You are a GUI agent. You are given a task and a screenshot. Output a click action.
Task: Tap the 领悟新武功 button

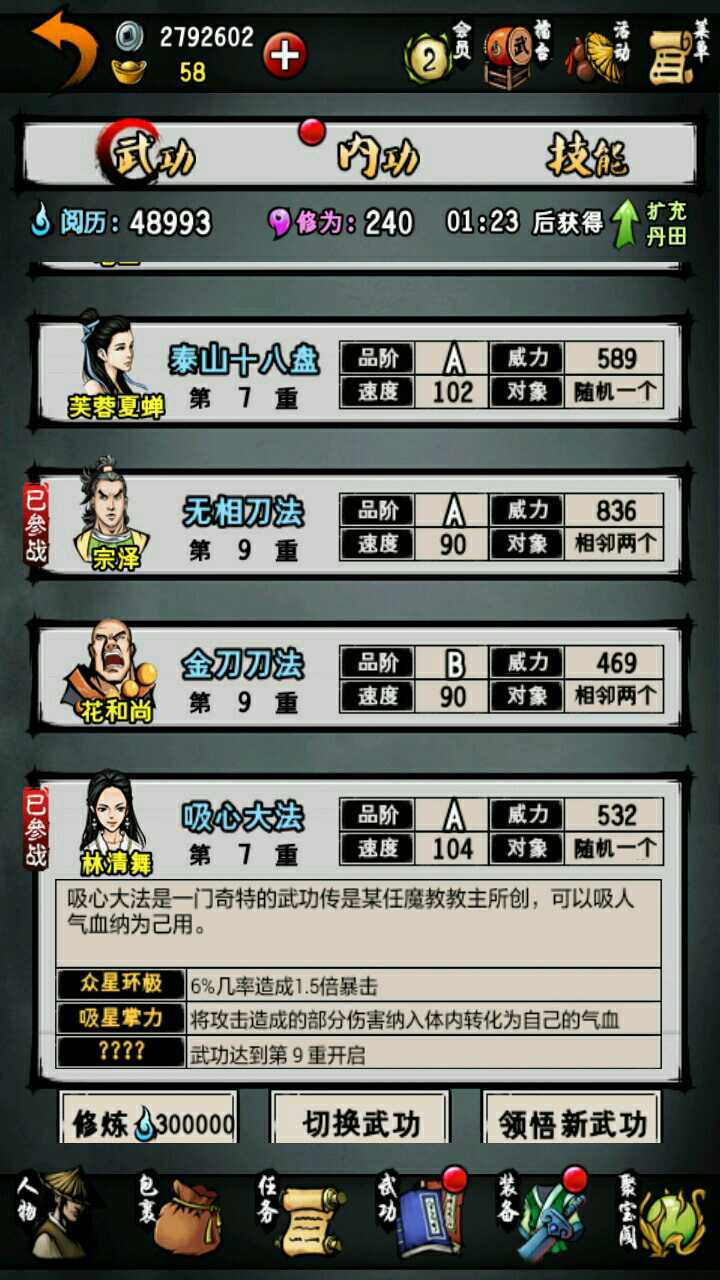point(572,1124)
